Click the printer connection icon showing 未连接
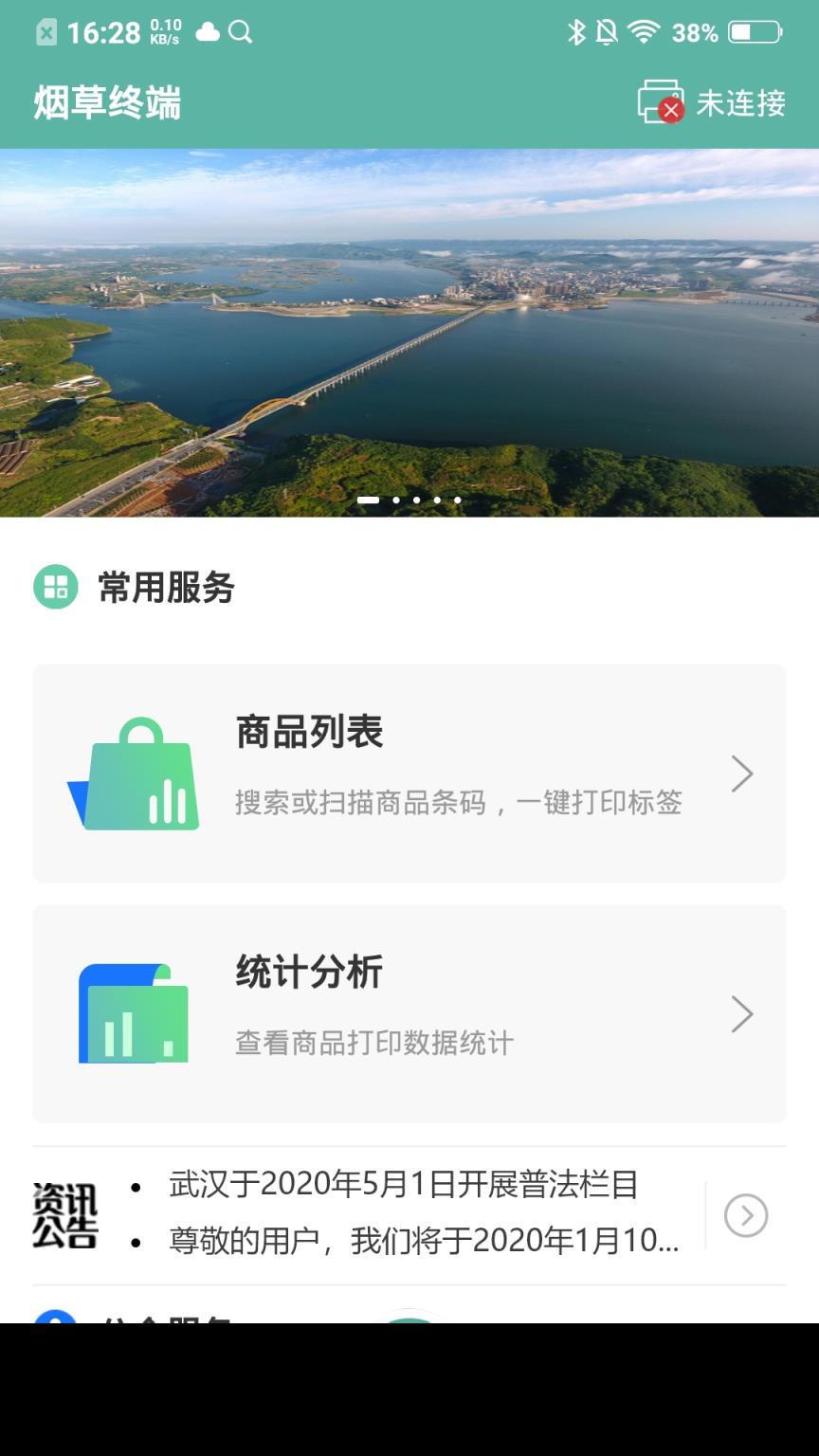This screenshot has width=819, height=1456. (x=659, y=106)
